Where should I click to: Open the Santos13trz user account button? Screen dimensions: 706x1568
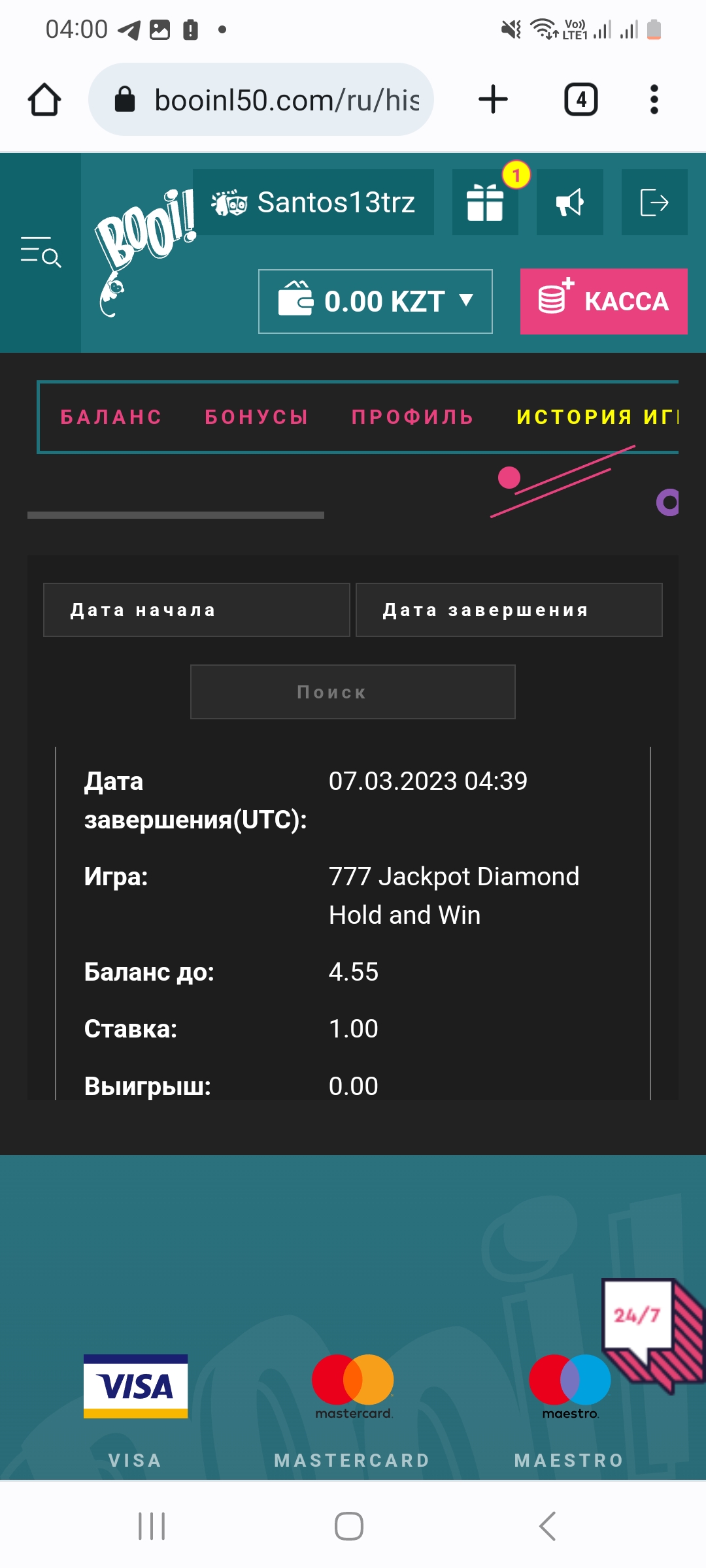click(313, 203)
